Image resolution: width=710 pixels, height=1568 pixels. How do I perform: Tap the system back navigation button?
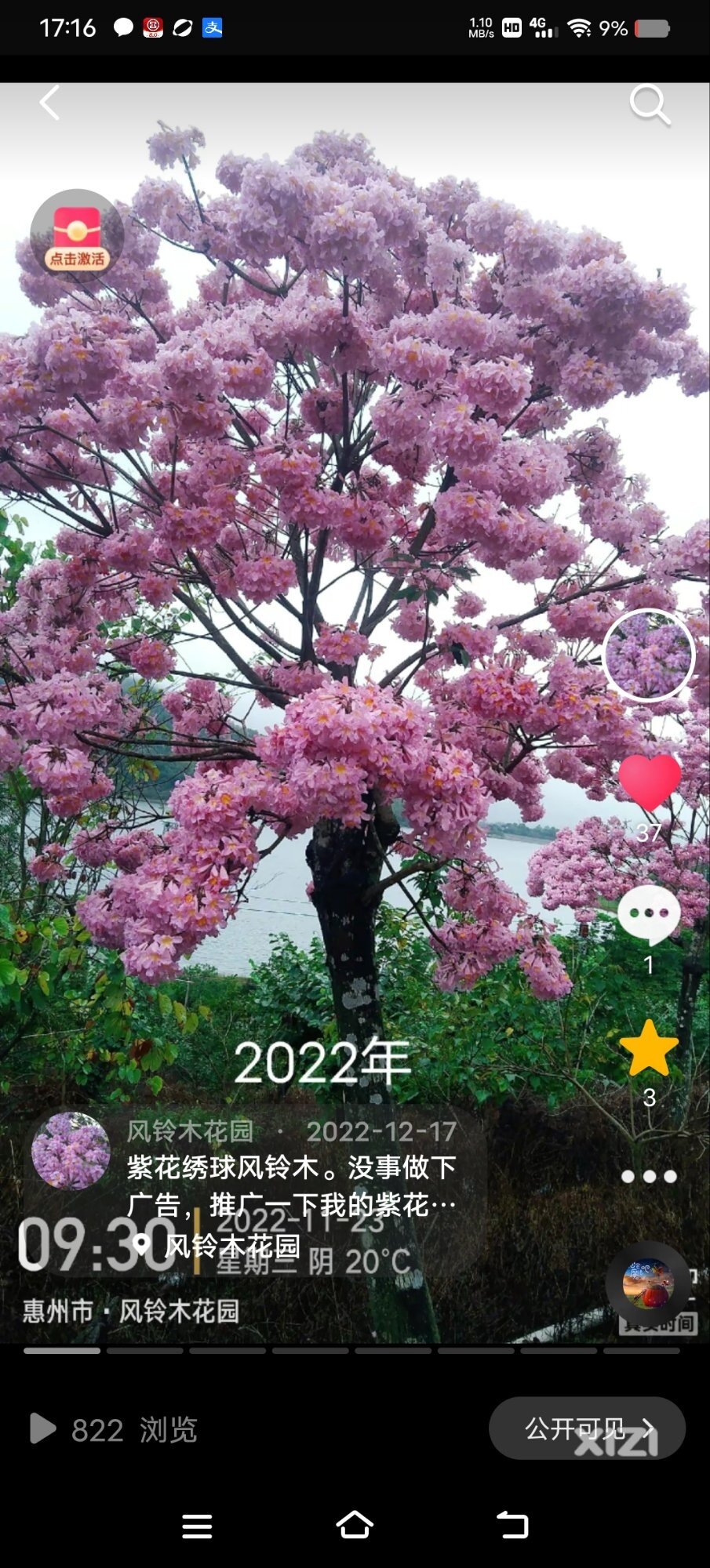(x=513, y=1525)
